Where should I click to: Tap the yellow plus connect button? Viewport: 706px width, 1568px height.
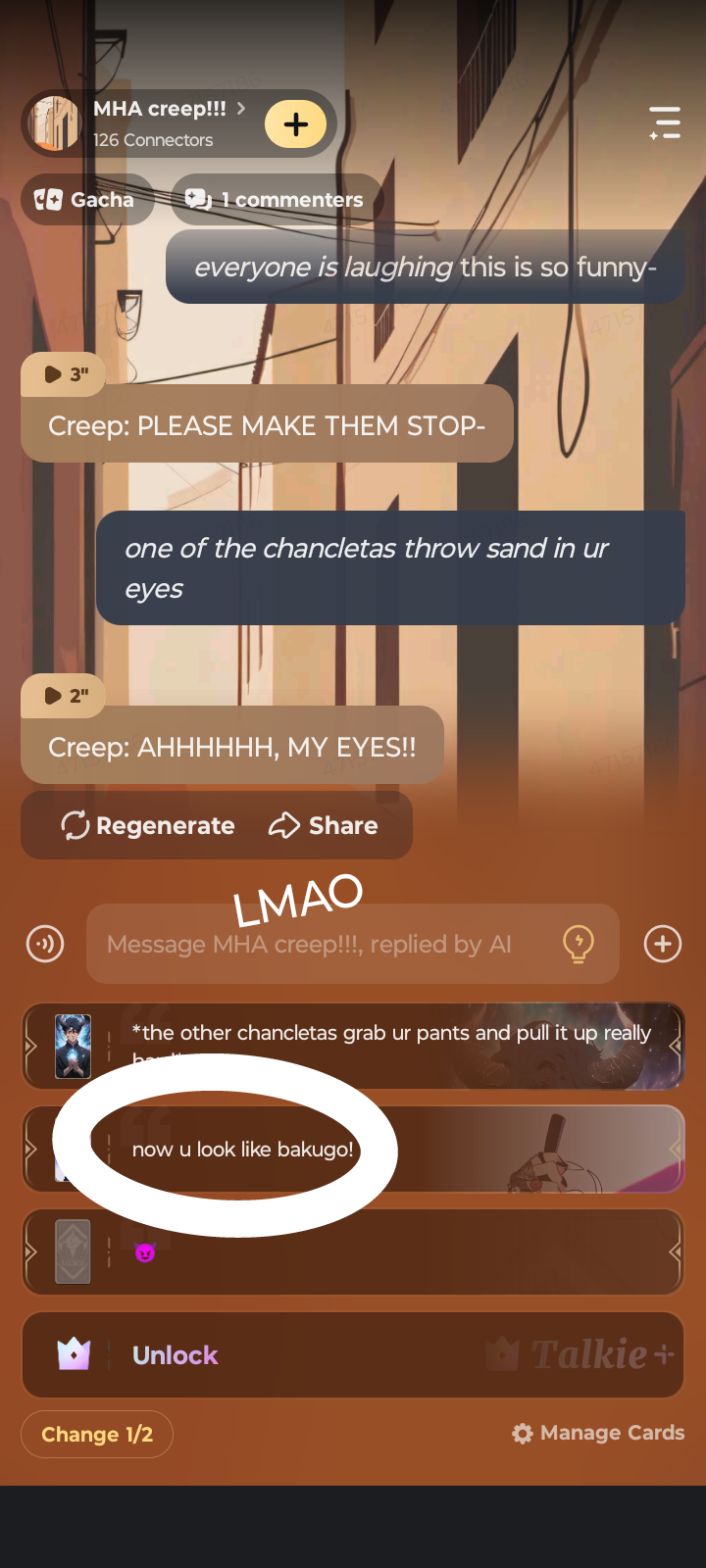(295, 124)
